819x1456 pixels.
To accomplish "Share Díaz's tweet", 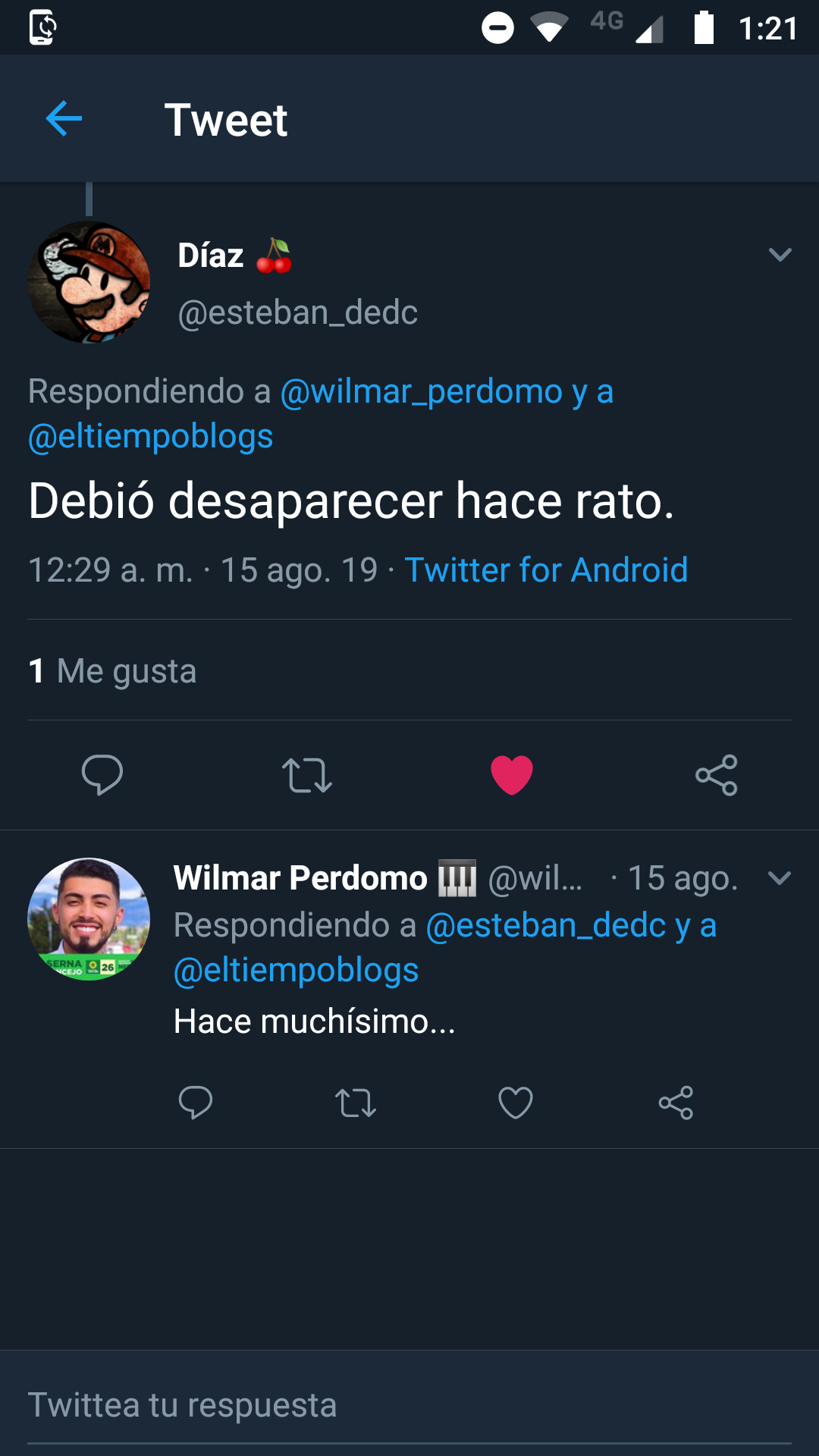I will [x=717, y=775].
